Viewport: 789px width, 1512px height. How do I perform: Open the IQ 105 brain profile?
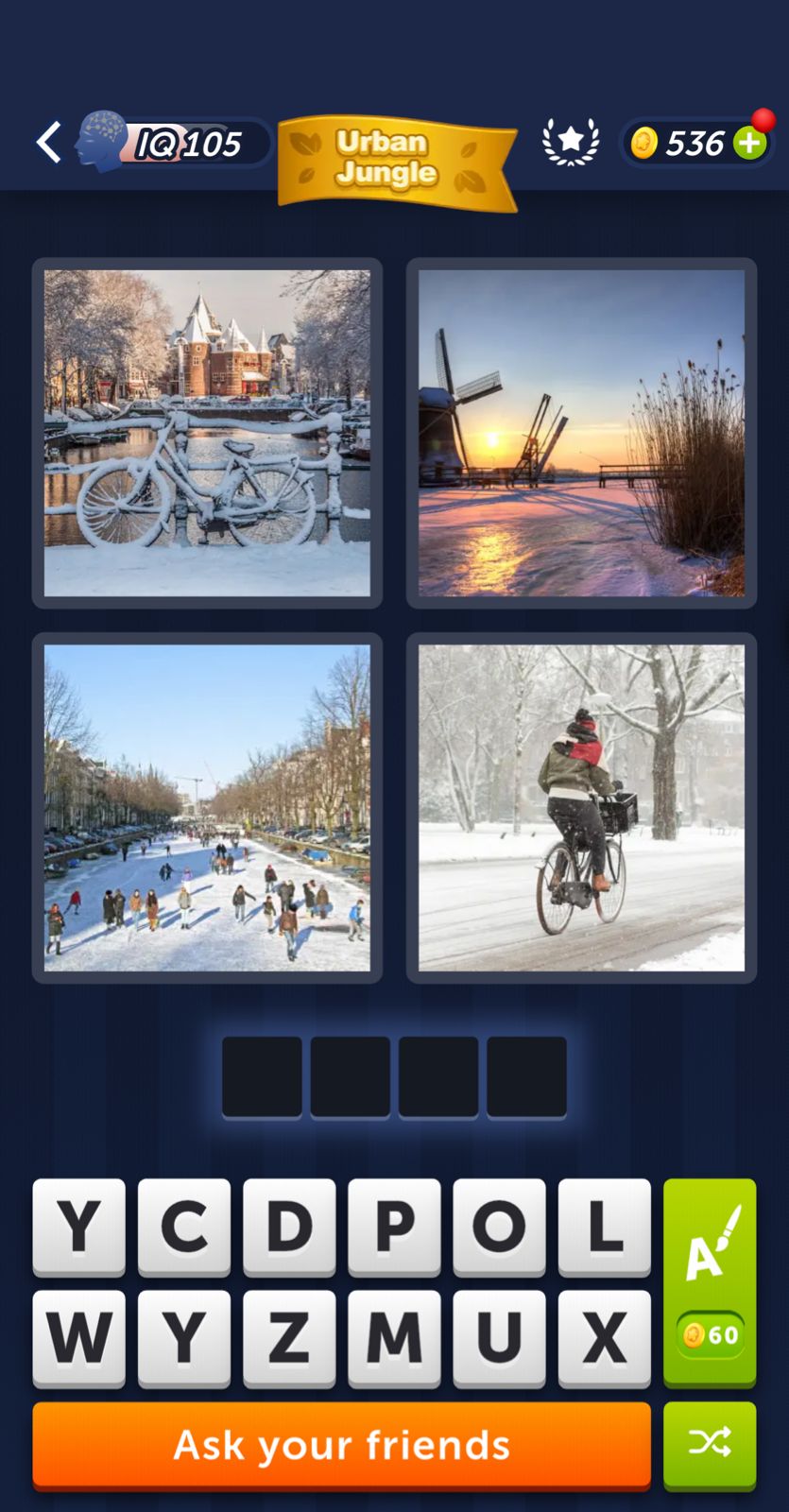coord(170,144)
